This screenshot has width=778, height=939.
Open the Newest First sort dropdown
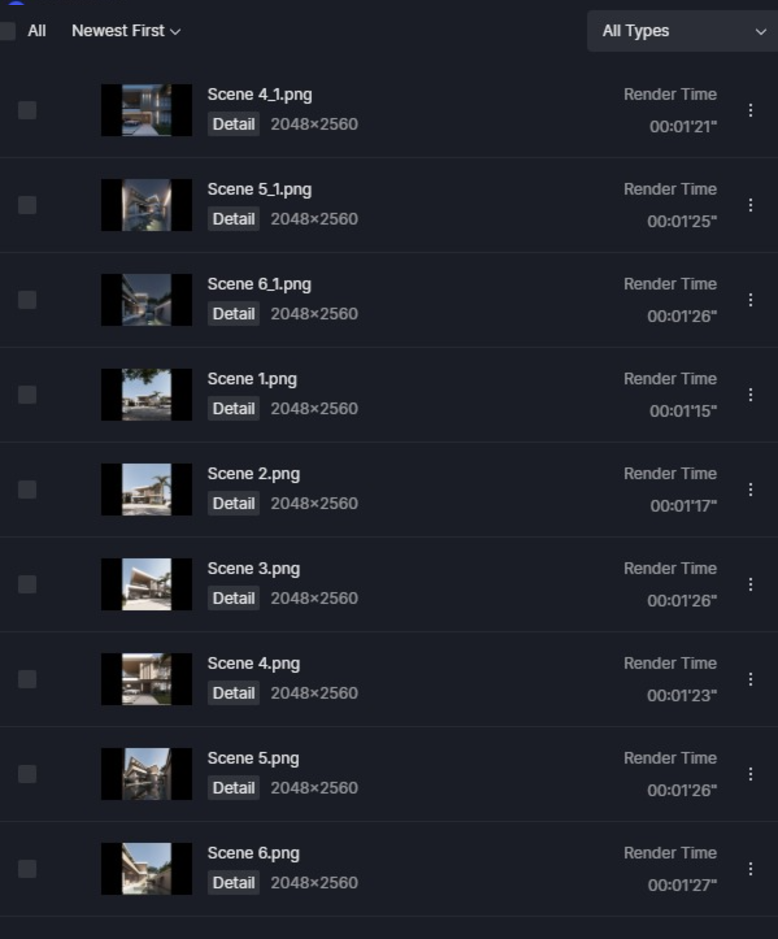pyautogui.click(x=126, y=31)
